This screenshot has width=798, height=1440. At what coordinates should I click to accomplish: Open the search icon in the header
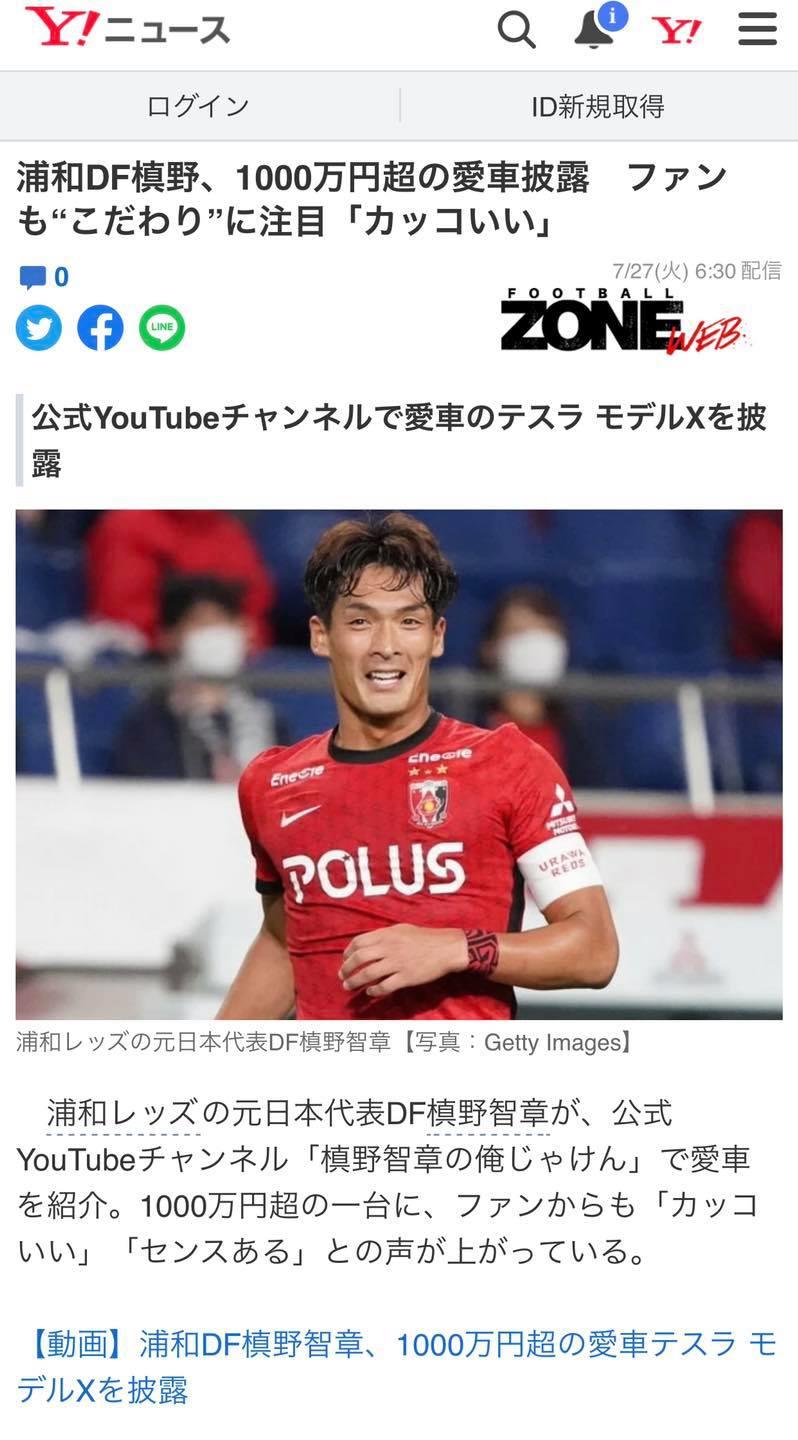pyautogui.click(x=516, y=31)
